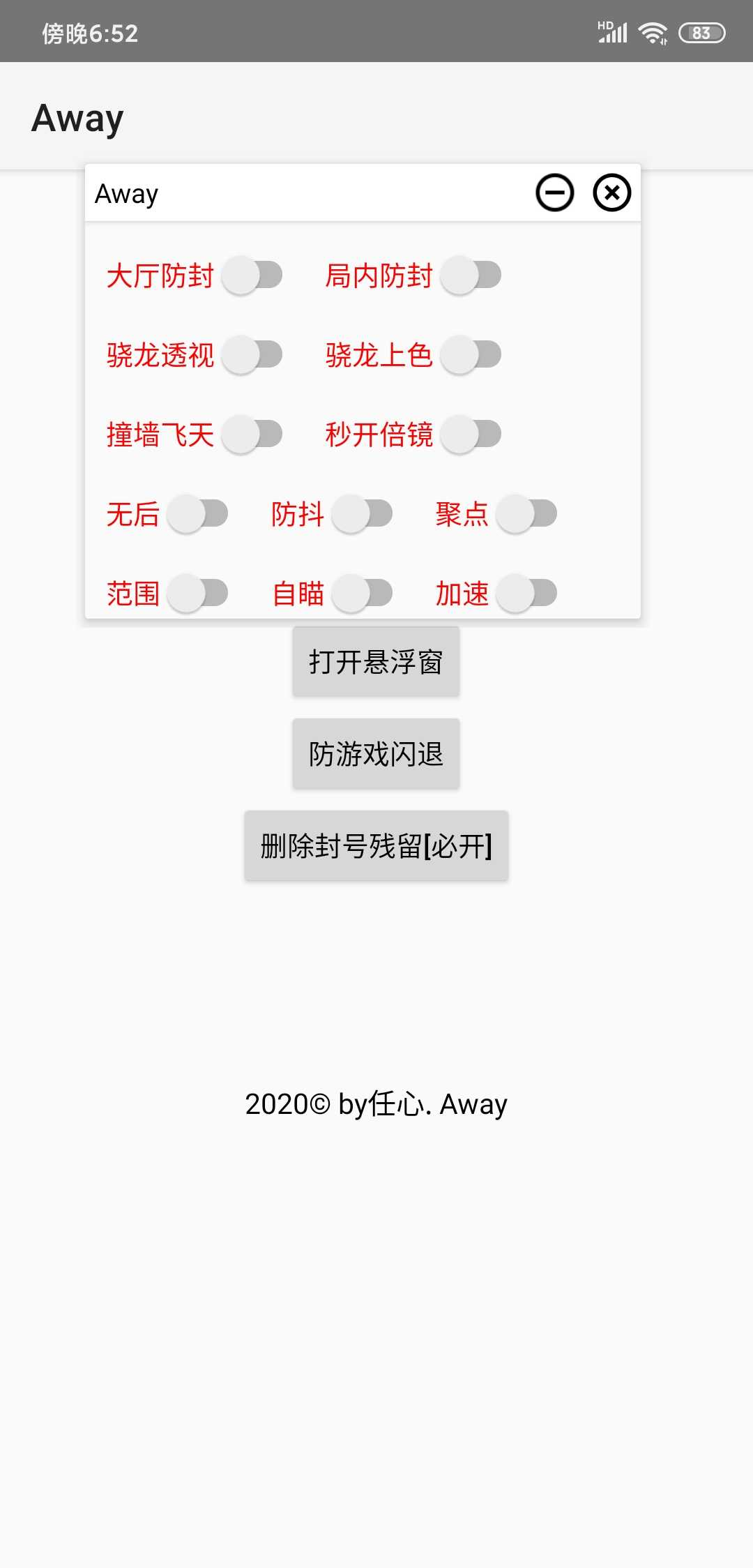Tap the 打开悬浮窗 button
753x1568 pixels.
click(376, 662)
